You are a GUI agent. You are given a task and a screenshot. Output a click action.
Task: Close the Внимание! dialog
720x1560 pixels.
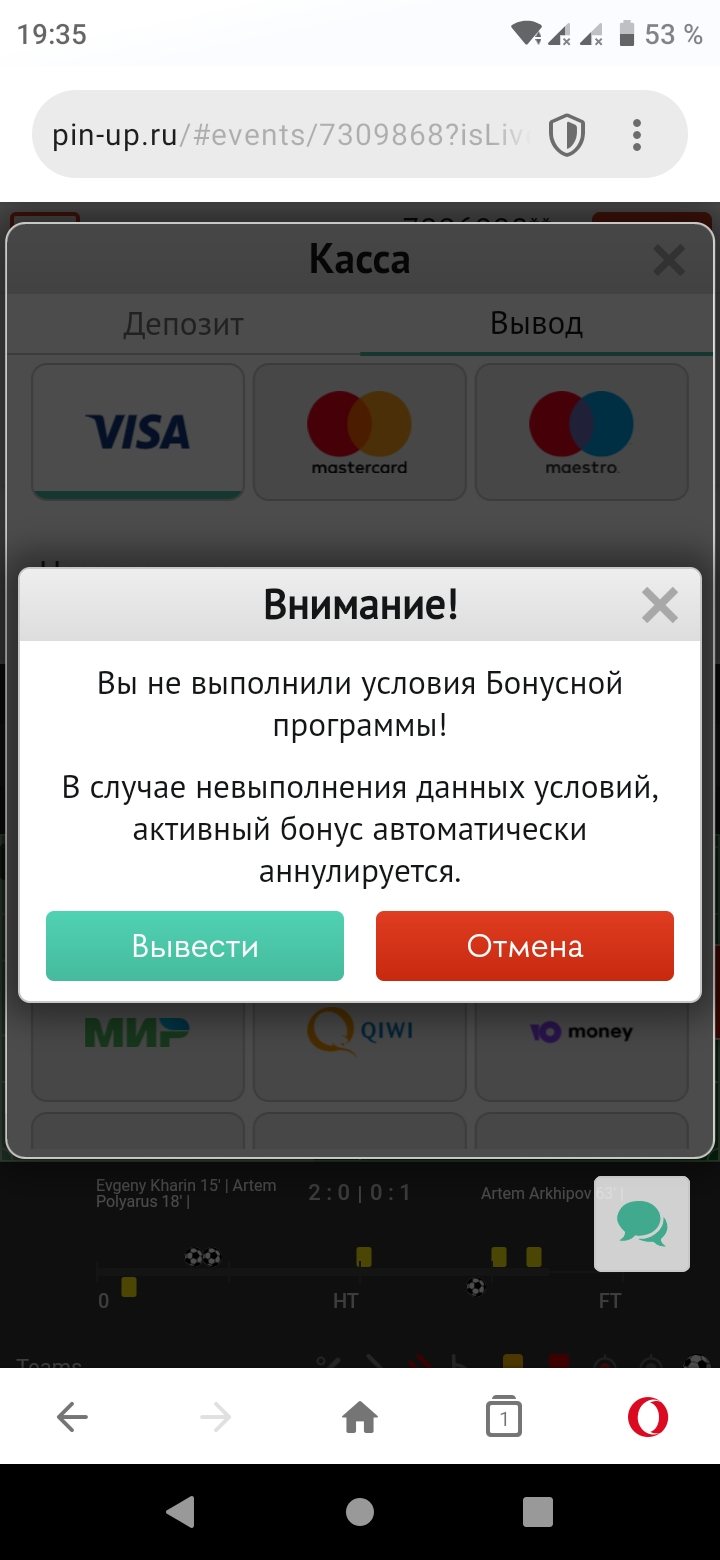(x=660, y=605)
